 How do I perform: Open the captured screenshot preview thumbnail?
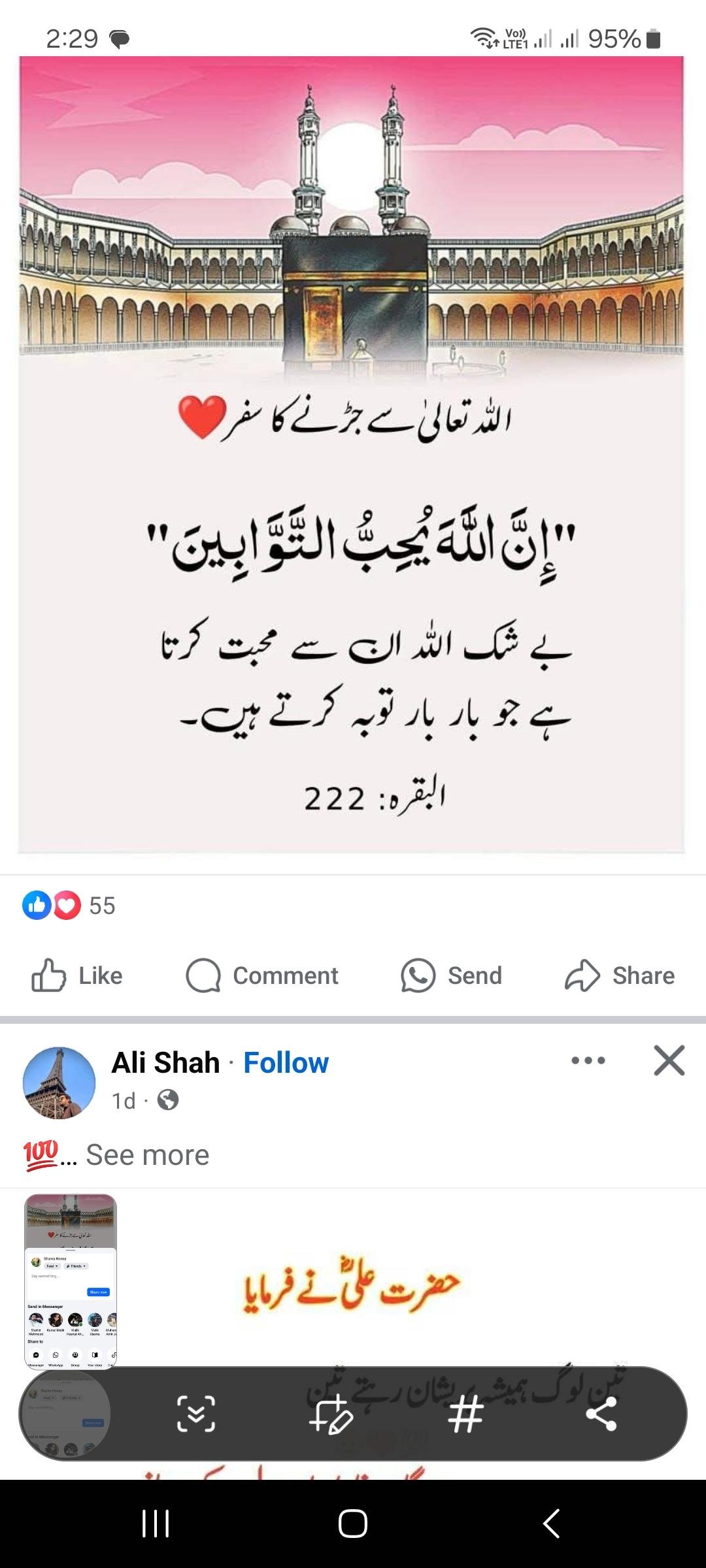click(x=71, y=1281)
